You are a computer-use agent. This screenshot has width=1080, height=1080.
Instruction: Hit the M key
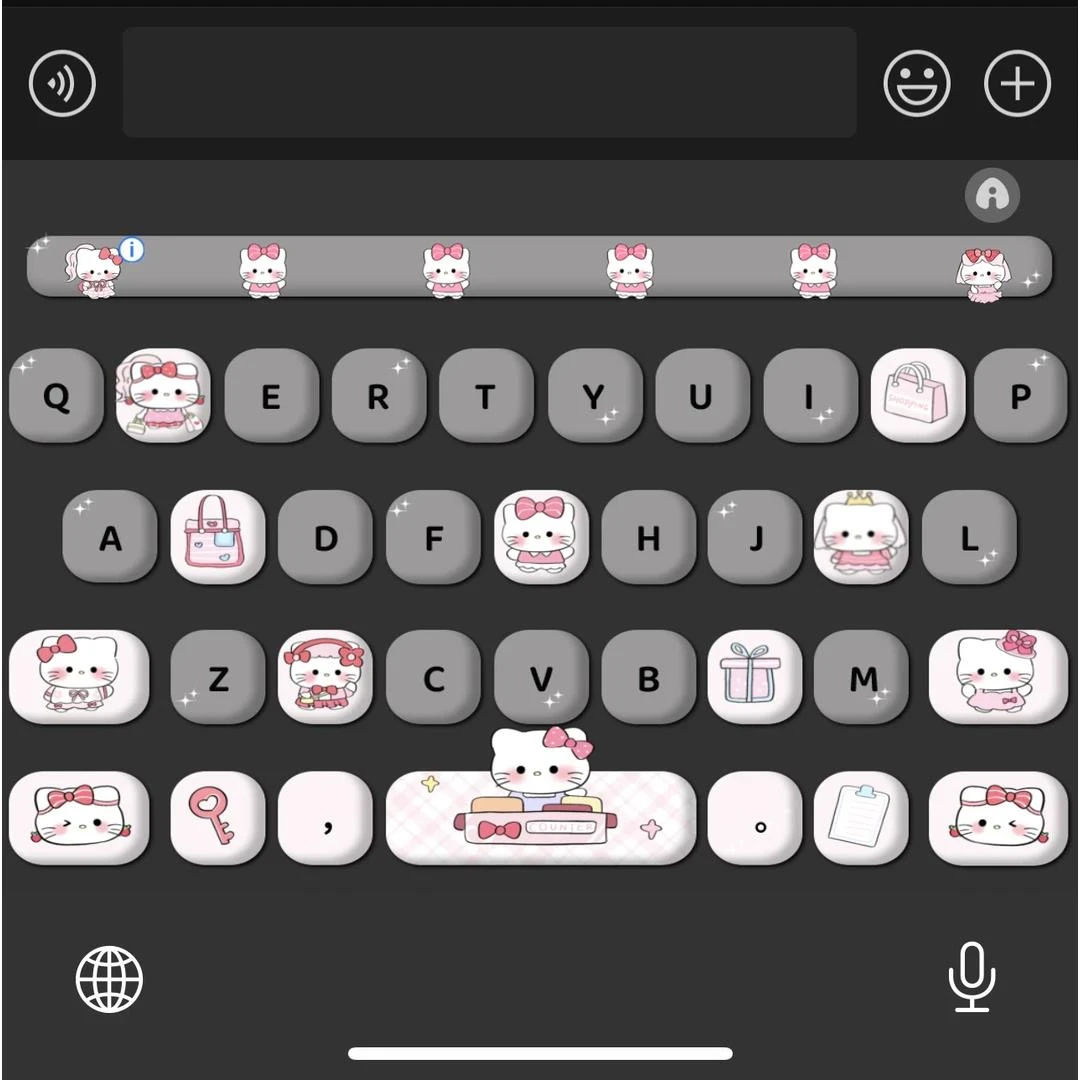pos(861,679)
